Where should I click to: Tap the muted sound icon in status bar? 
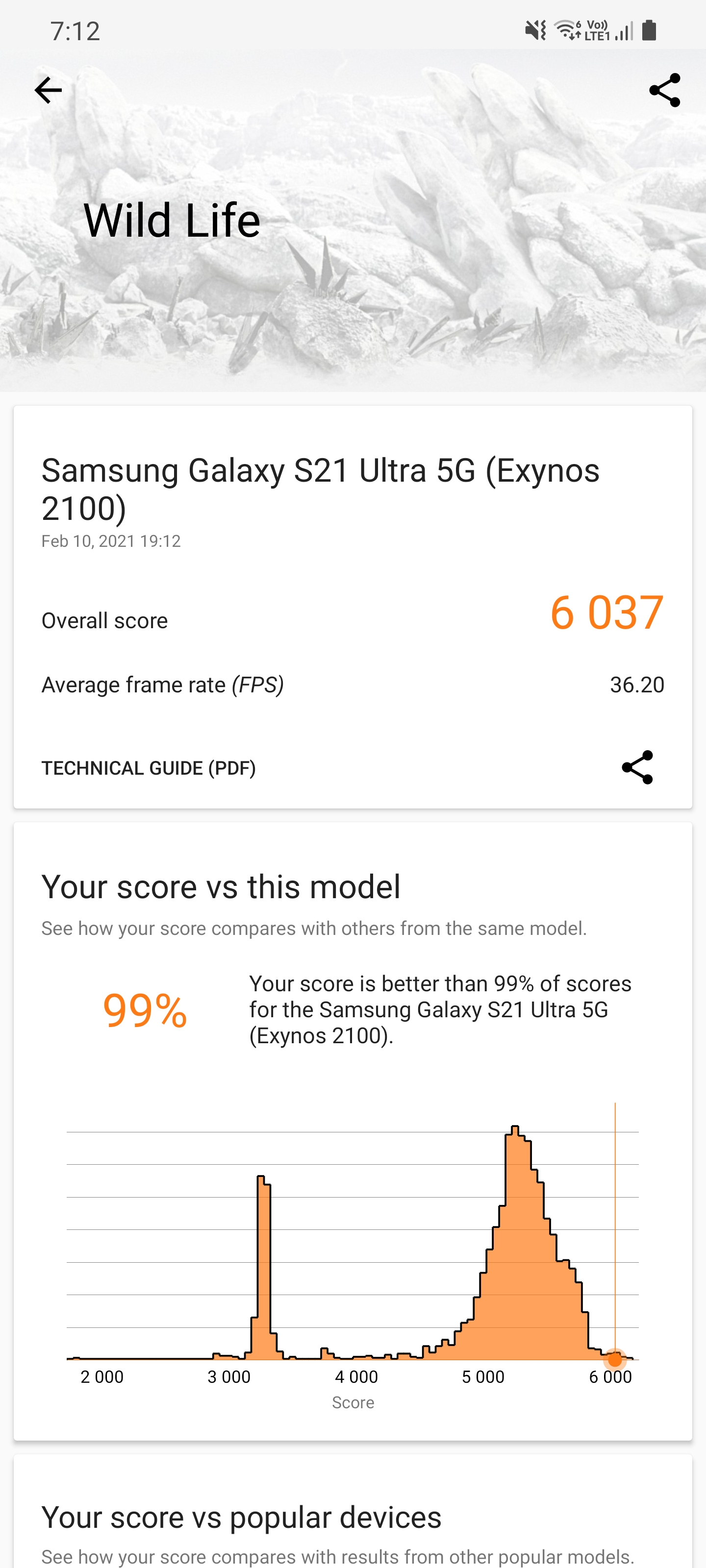point(532,29)
